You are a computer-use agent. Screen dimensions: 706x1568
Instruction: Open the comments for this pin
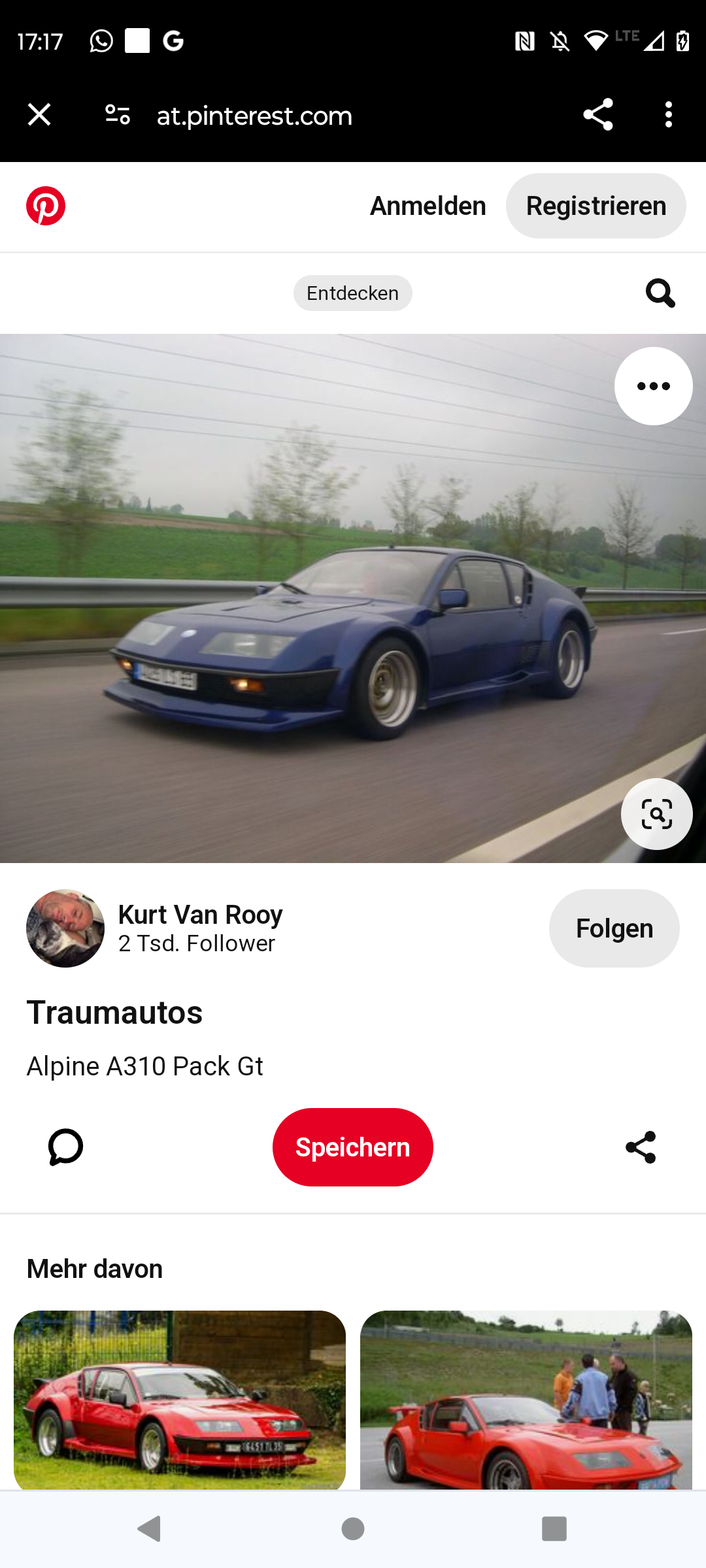(x=65, y=1147)
